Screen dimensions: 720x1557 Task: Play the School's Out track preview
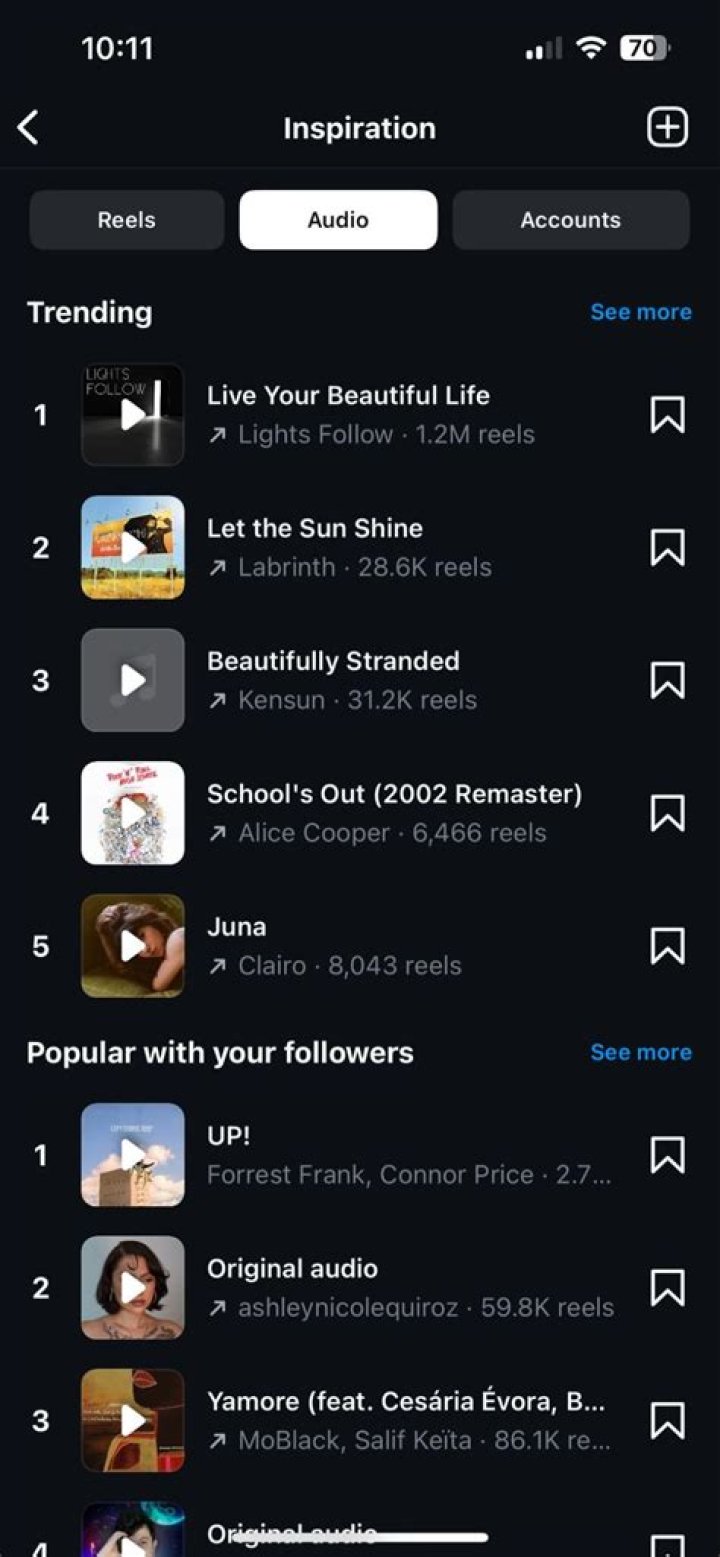coord(132,813)
